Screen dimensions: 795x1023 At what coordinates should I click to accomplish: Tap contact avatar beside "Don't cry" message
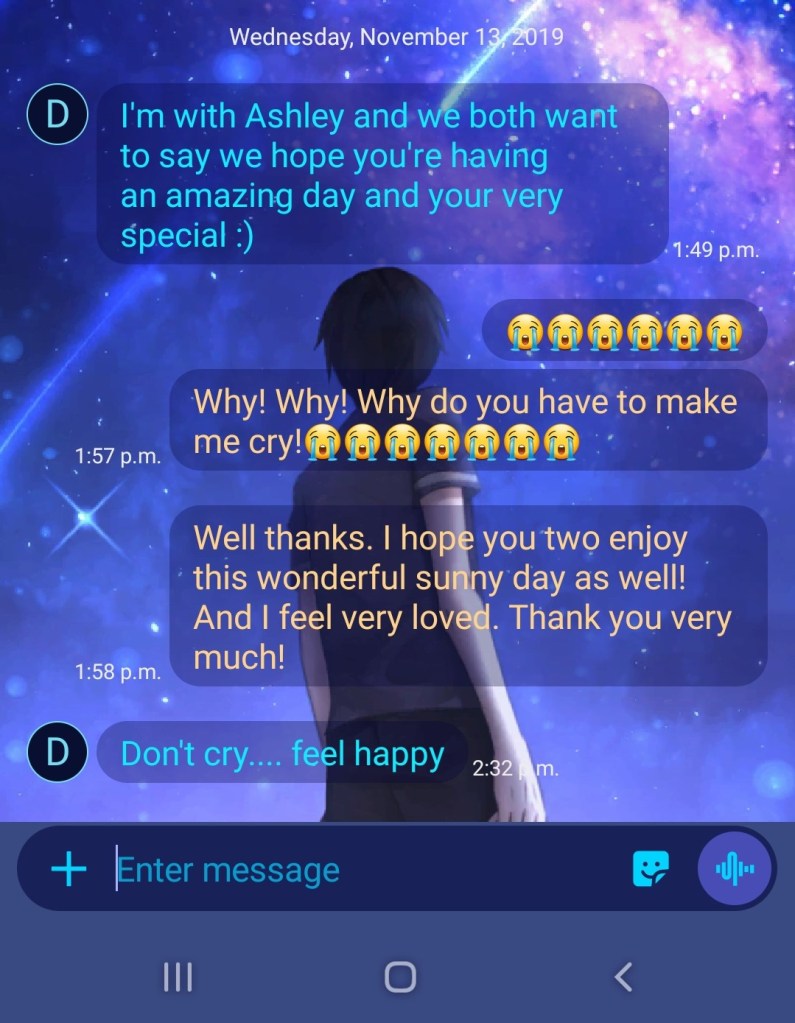(57, 752)
